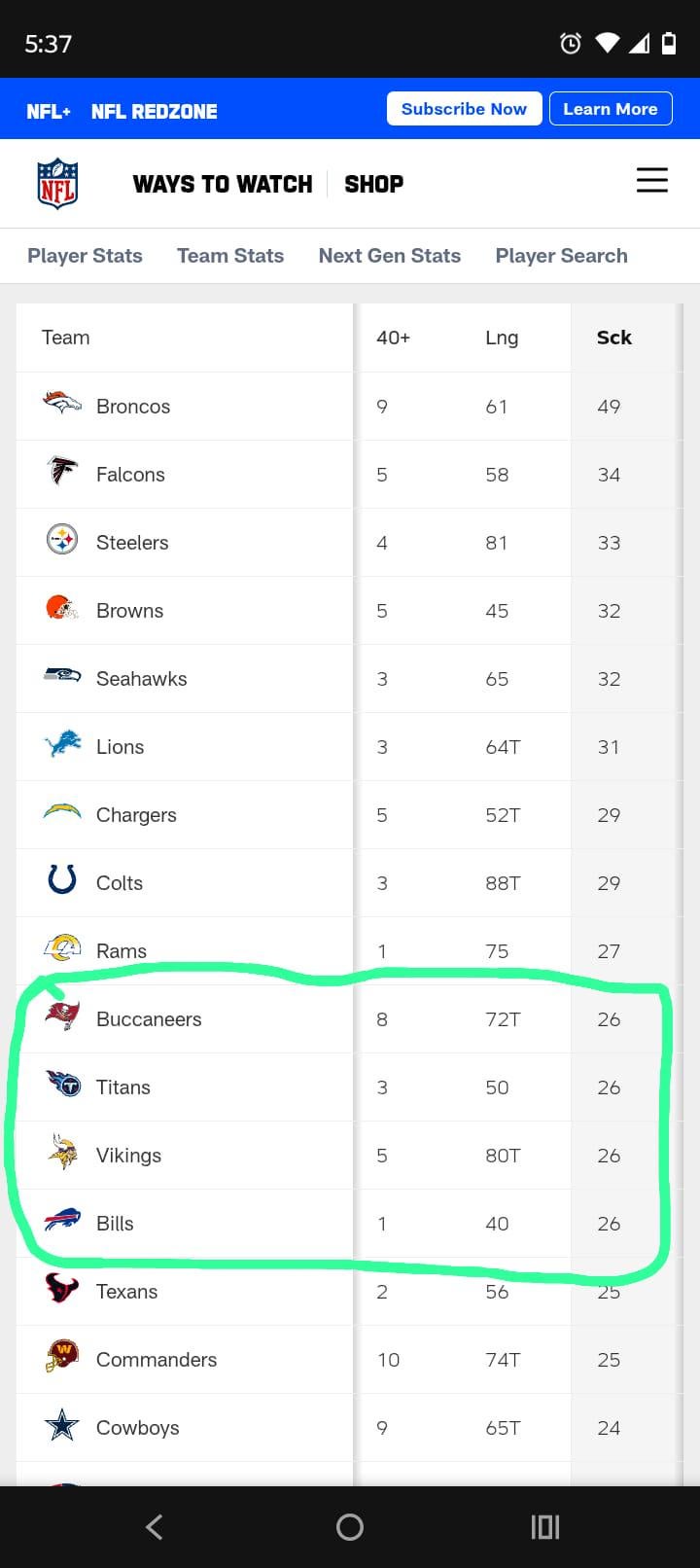
Task: Go to the NFL Shop
Action: 373,184
